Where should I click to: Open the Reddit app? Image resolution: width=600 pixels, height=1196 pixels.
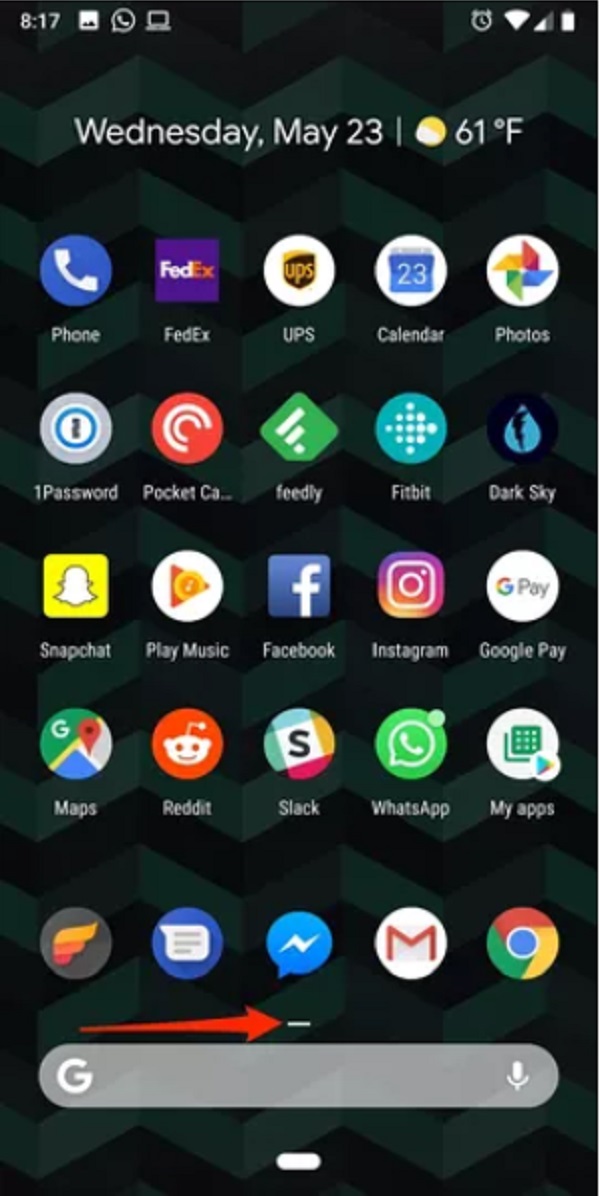[x=187, y=745]
